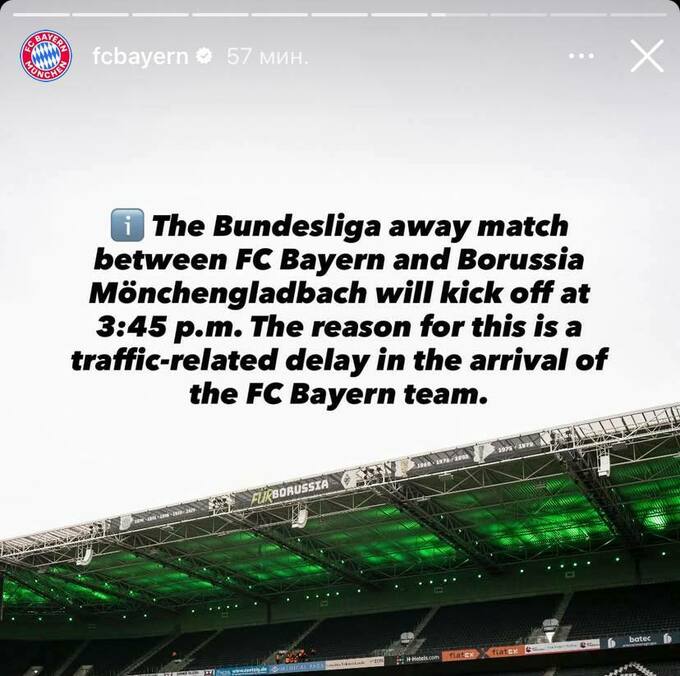680x676 pixels.
Task: Close the fcbayern story
Action: coord(647,56)
